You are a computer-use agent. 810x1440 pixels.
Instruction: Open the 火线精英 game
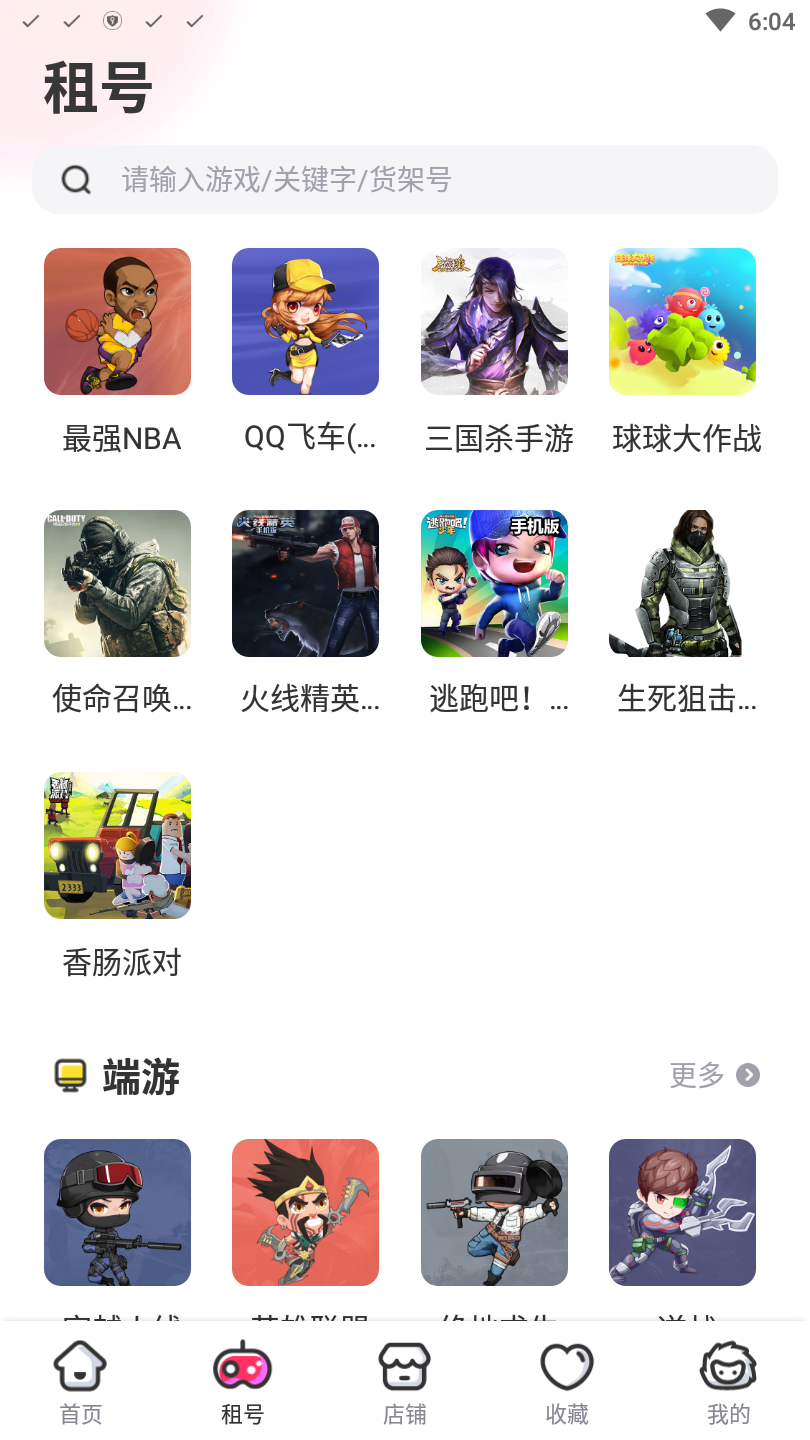pyautogui.click(x=305, y=583)
